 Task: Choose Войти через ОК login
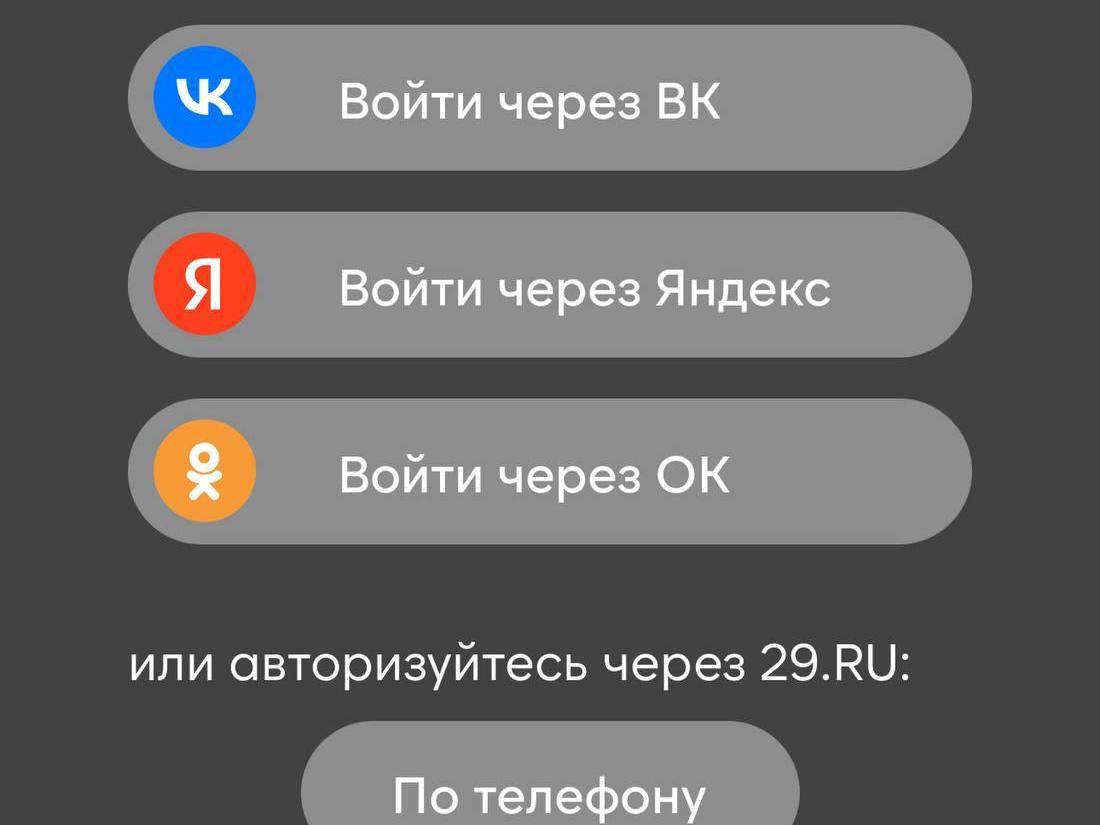tap(549, 472)
